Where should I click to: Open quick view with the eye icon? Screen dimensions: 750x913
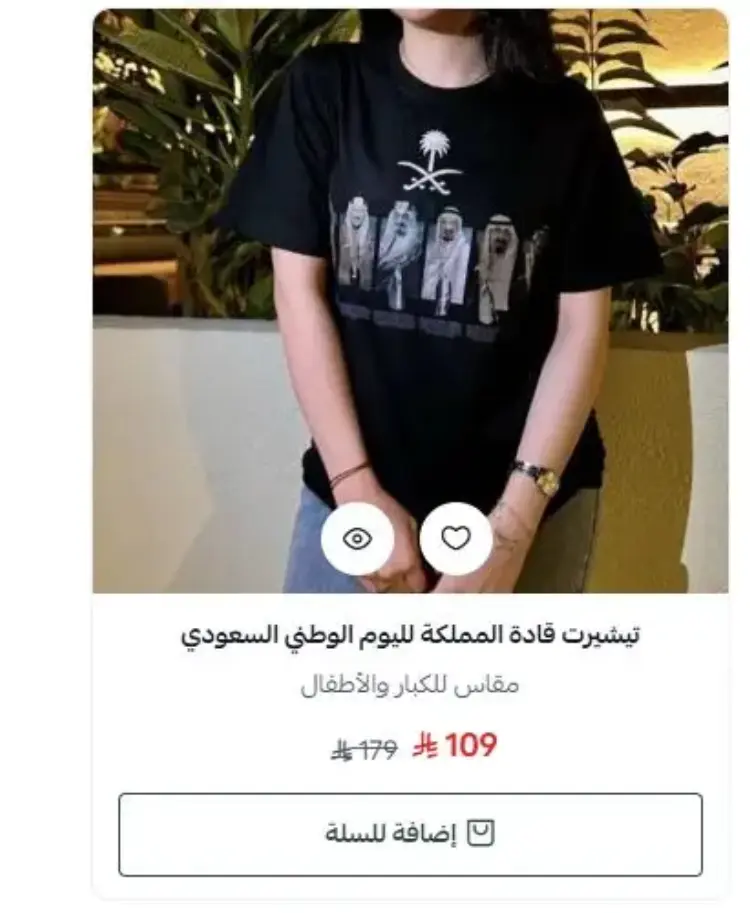[x=357, y=539]
